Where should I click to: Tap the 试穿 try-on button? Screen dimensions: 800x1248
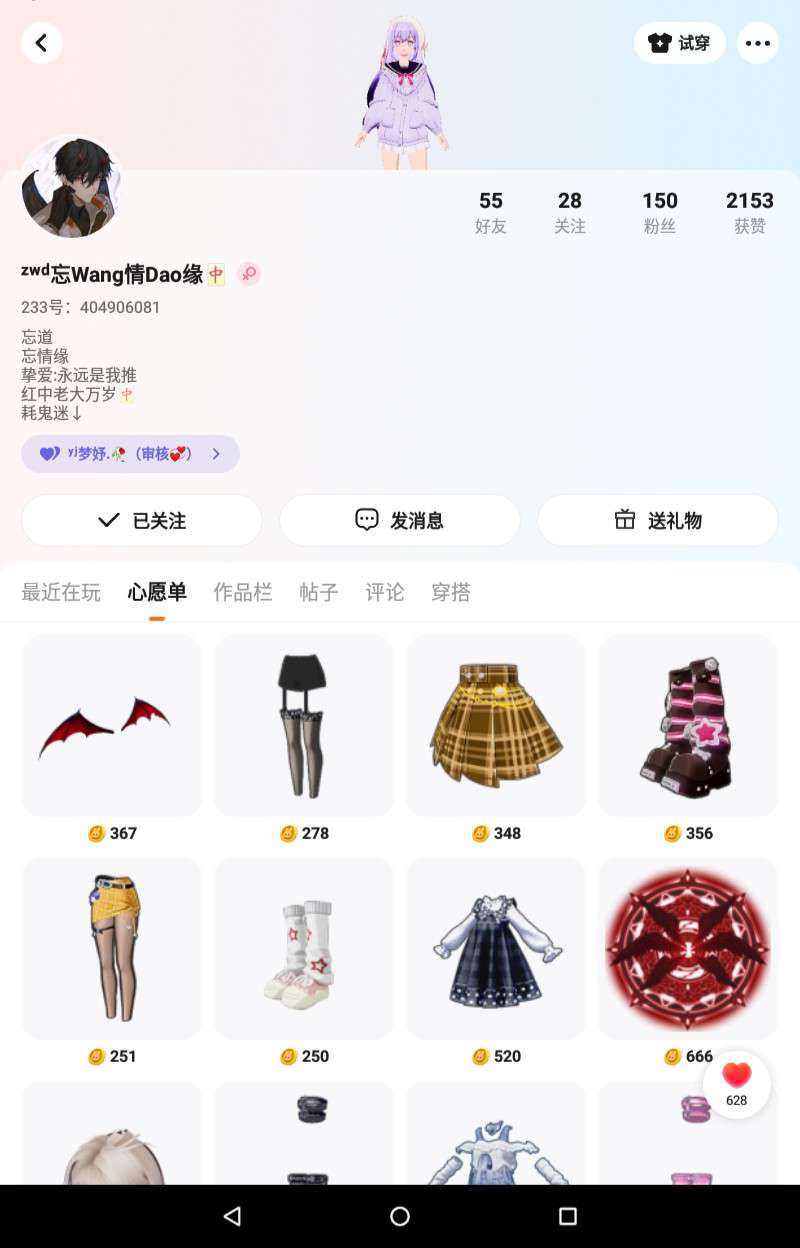click(x=680, y=43)
